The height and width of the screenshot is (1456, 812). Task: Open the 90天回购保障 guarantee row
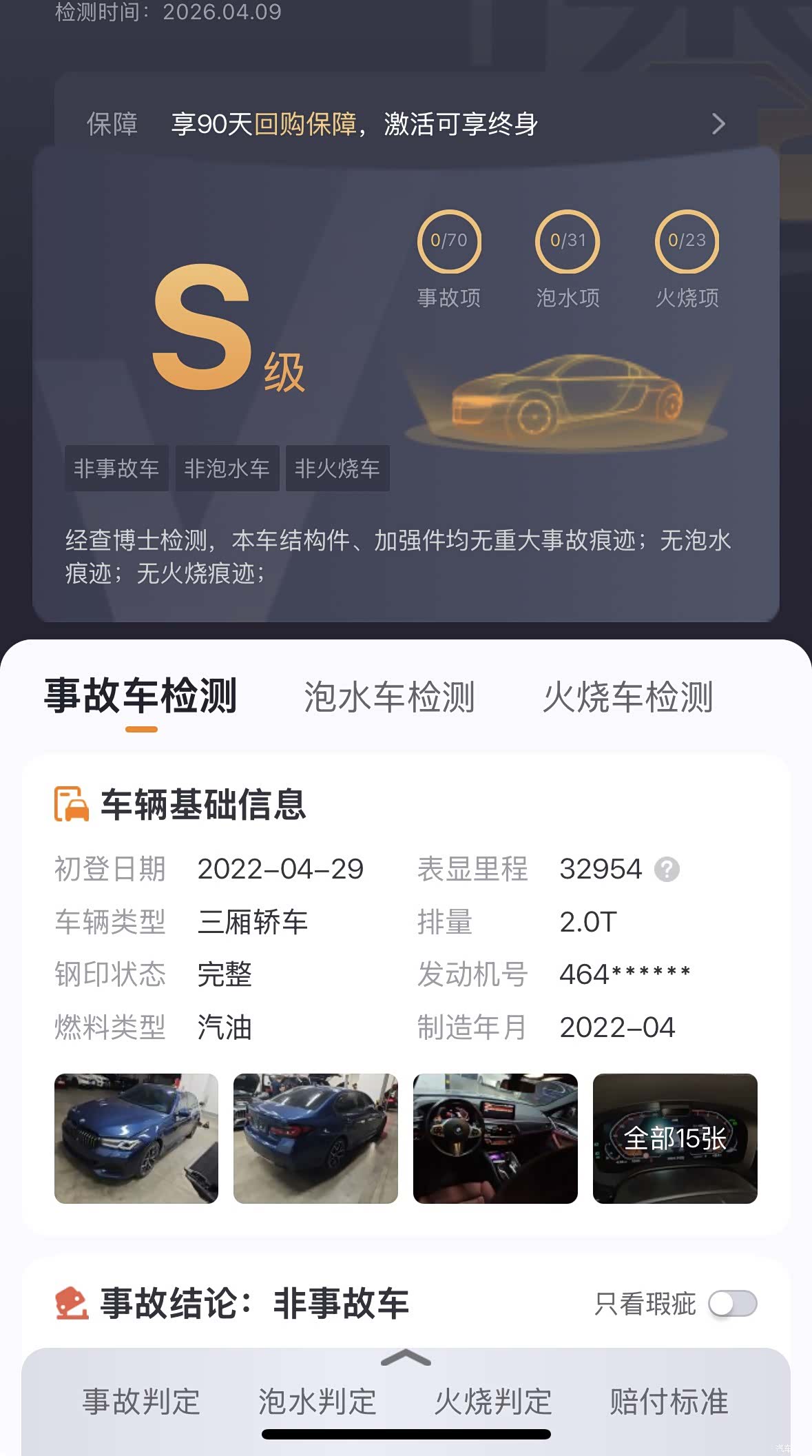pos(406,124)
